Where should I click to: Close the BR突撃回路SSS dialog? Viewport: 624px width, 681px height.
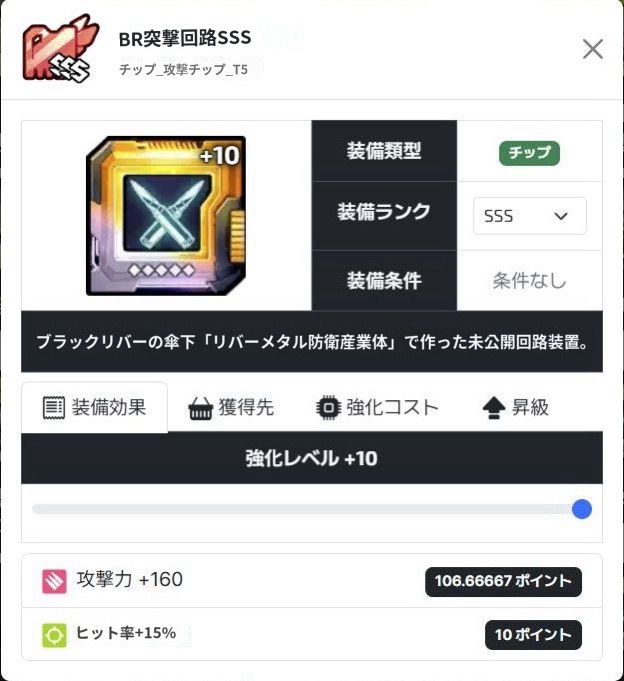(x=593, y=49)
